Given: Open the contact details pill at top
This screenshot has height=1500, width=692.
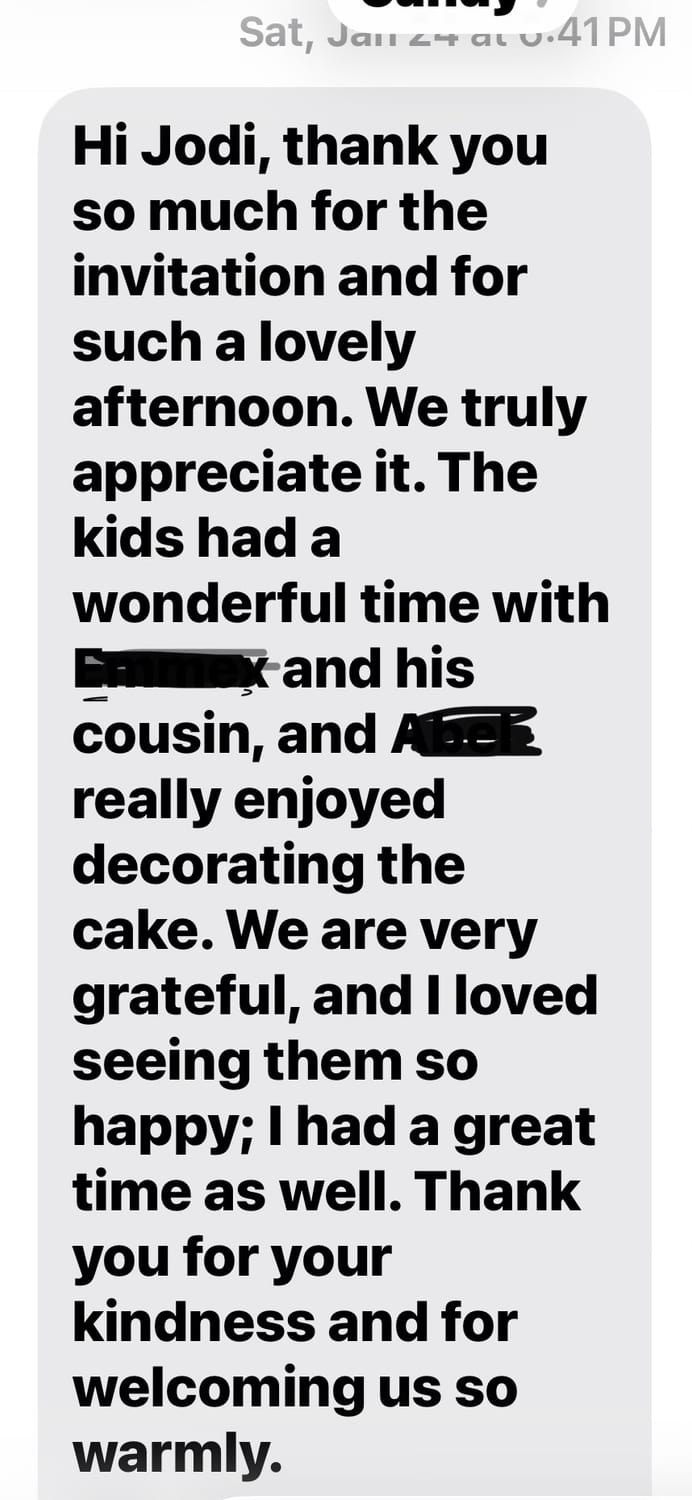Looking at the screenshot, I should click(x=452, y=8).
